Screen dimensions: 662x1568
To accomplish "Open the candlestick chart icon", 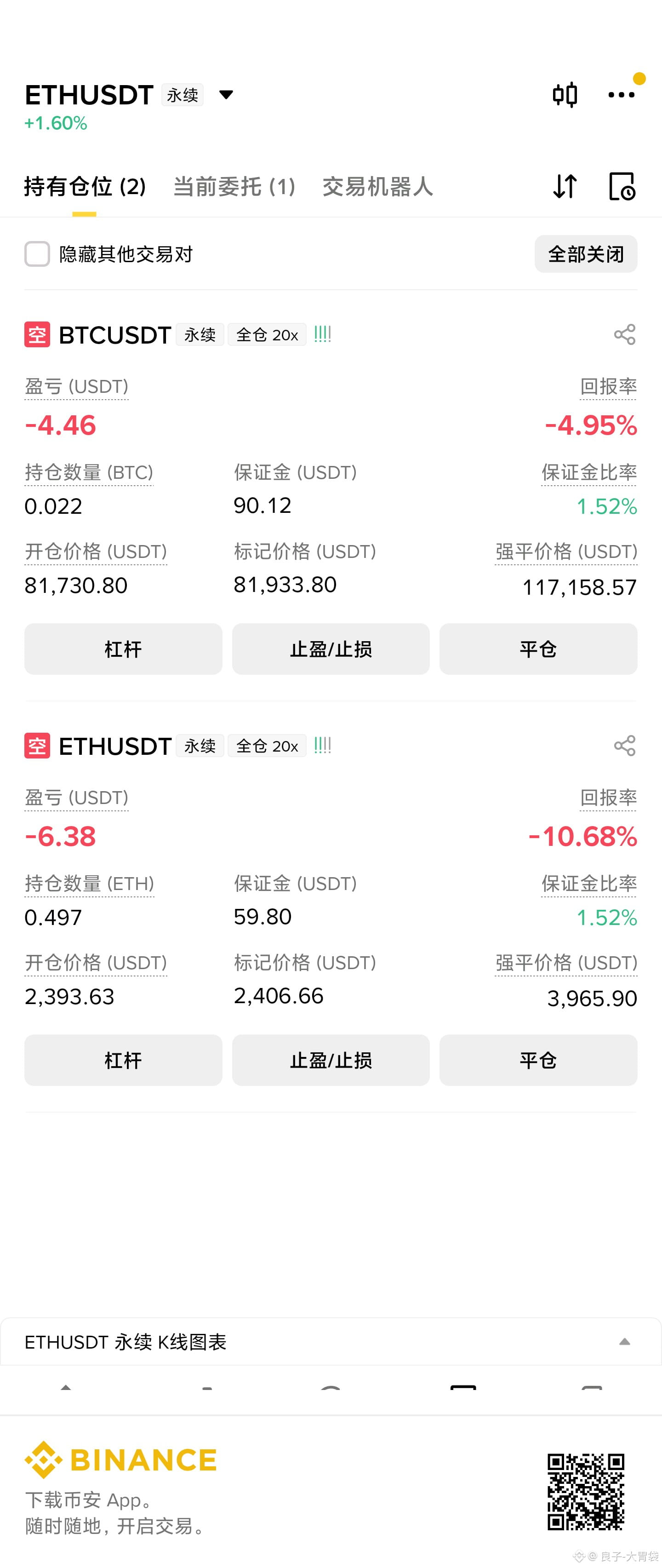I will click(565, 95).
